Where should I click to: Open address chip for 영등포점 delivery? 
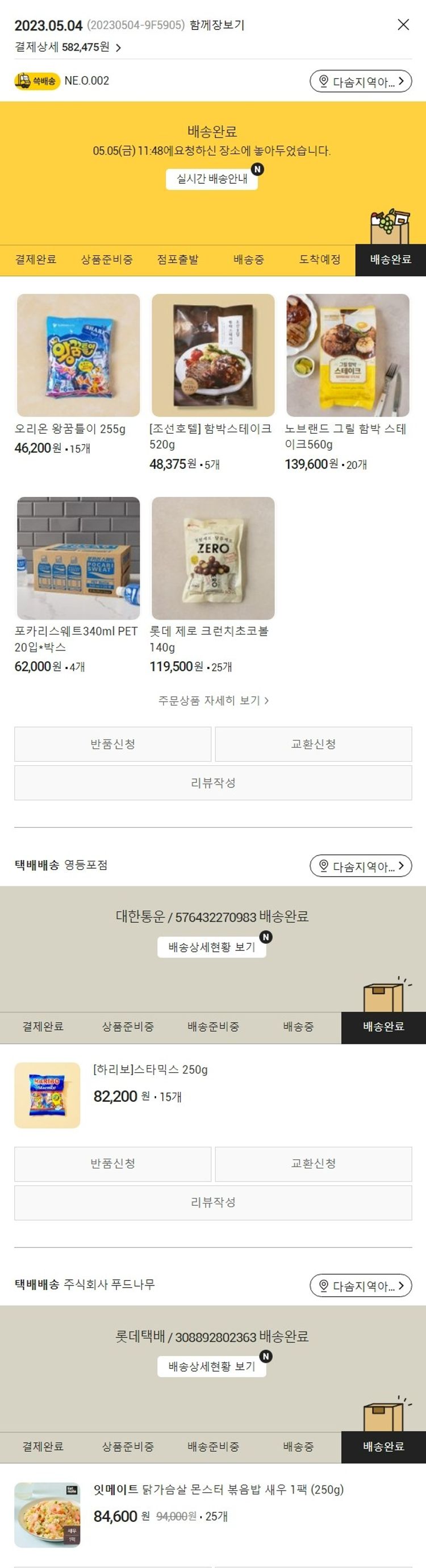pyautogui.click(x=360, y=866)
